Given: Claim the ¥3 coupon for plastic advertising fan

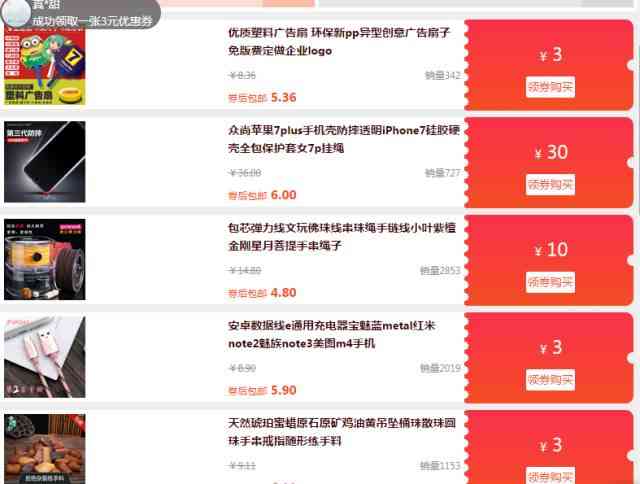Looking at the screenshot, I should pyautogui.click(x=550, y=87).
